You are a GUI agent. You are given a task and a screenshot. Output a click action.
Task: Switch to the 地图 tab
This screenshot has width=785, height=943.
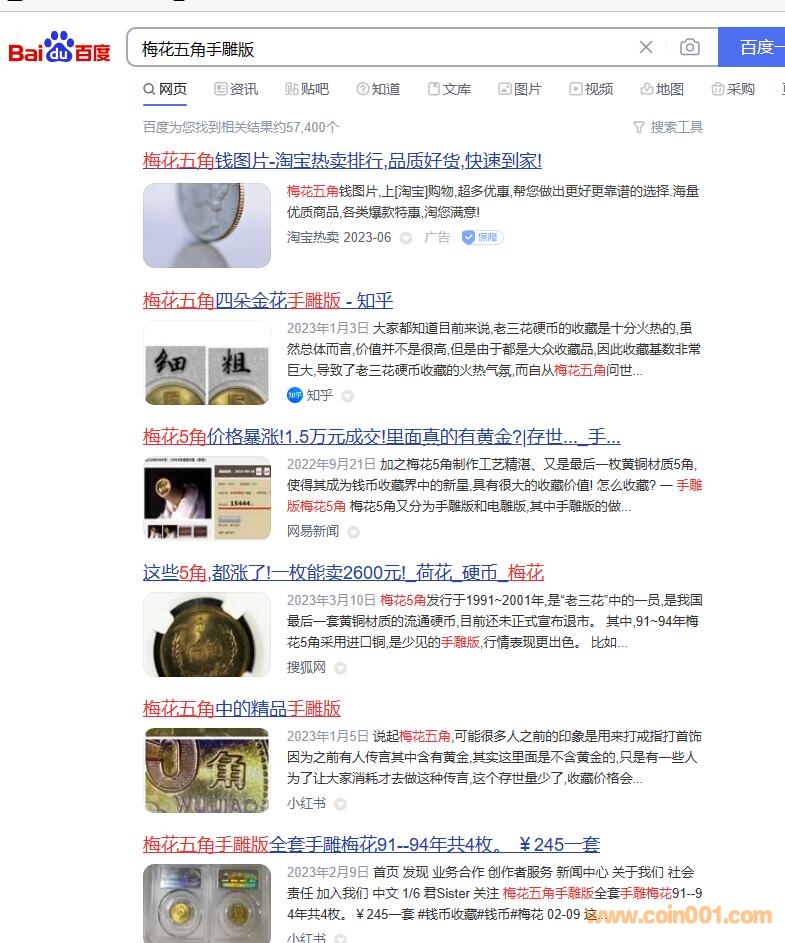(x=662, y=89)
